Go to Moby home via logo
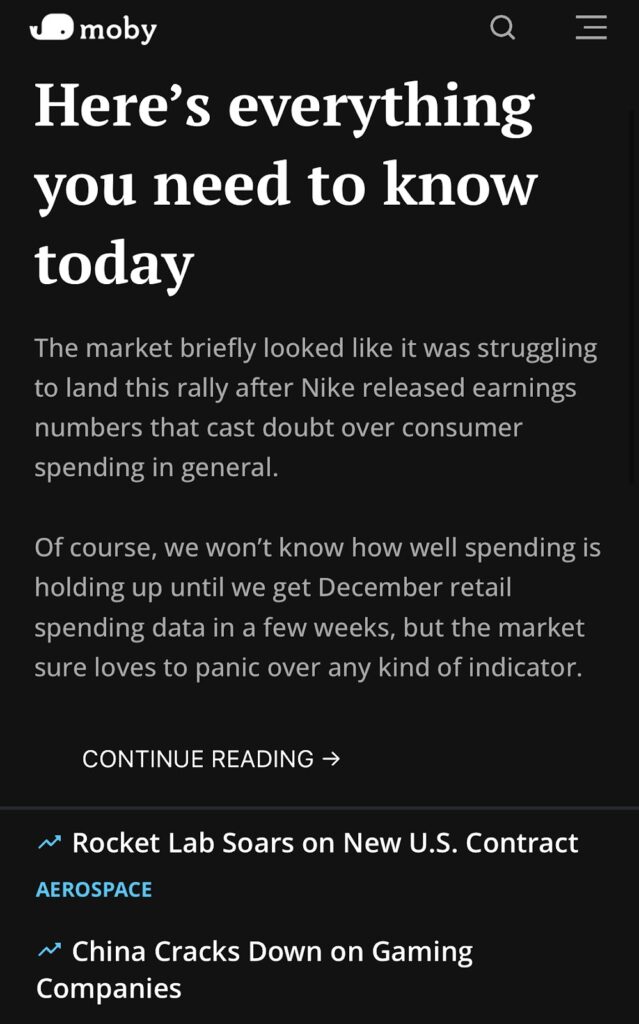Viewport: 639px width, 1024px height. click(x=94, y=29)
